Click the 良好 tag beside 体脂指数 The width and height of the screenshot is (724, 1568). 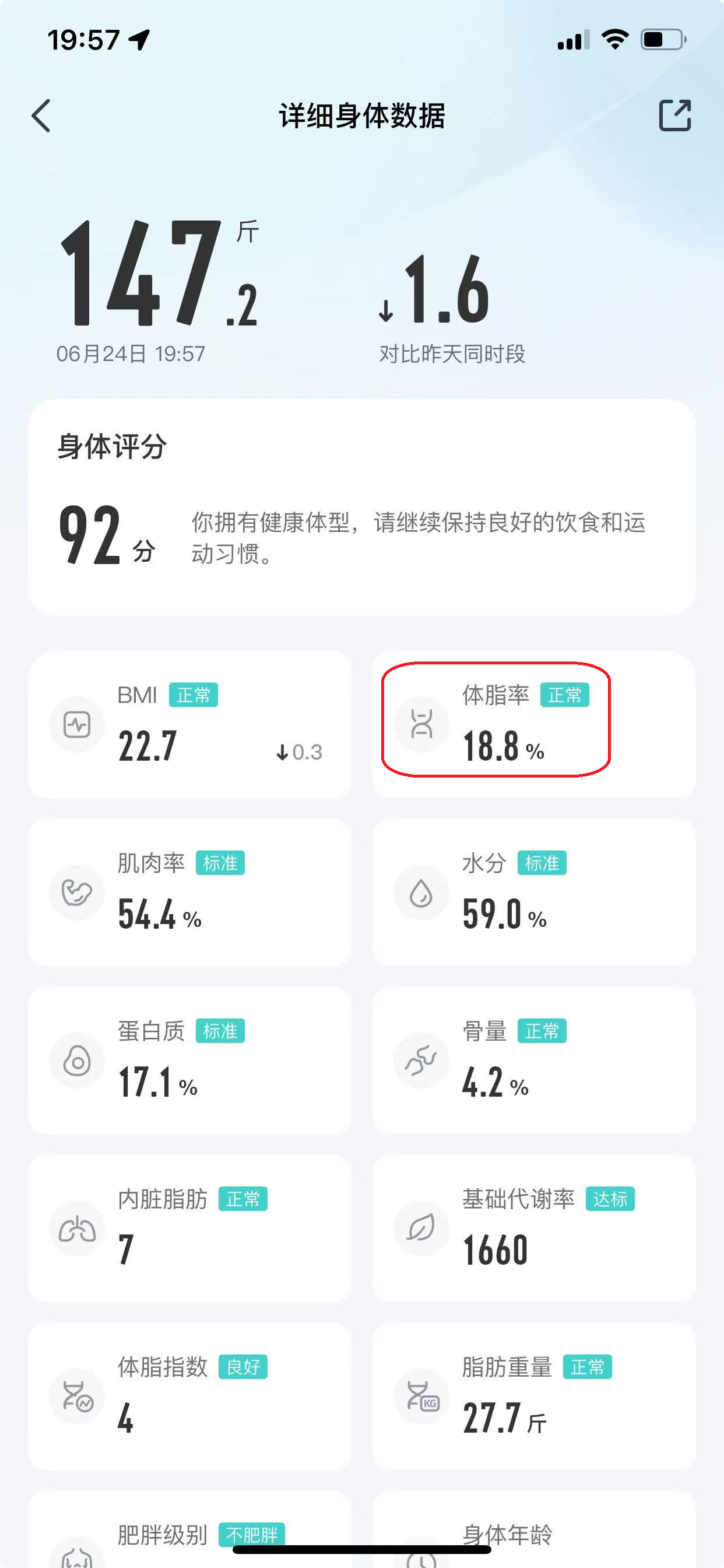pos(243,1367)
